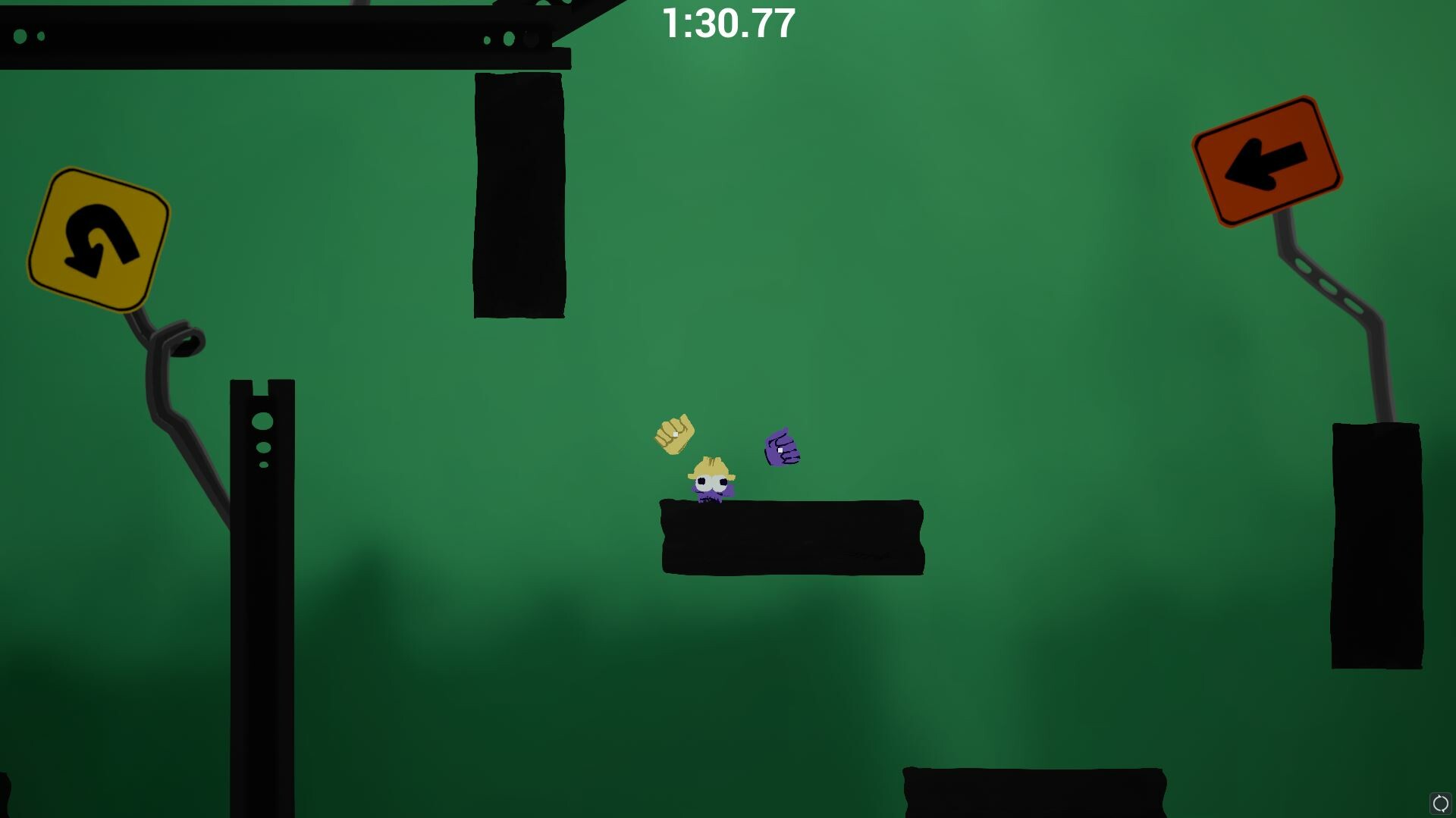Tap the circular arrows refresh icon
The height and width of the screenshot is (818, 1456).
pyautogui.click(x=1440, y=803)
